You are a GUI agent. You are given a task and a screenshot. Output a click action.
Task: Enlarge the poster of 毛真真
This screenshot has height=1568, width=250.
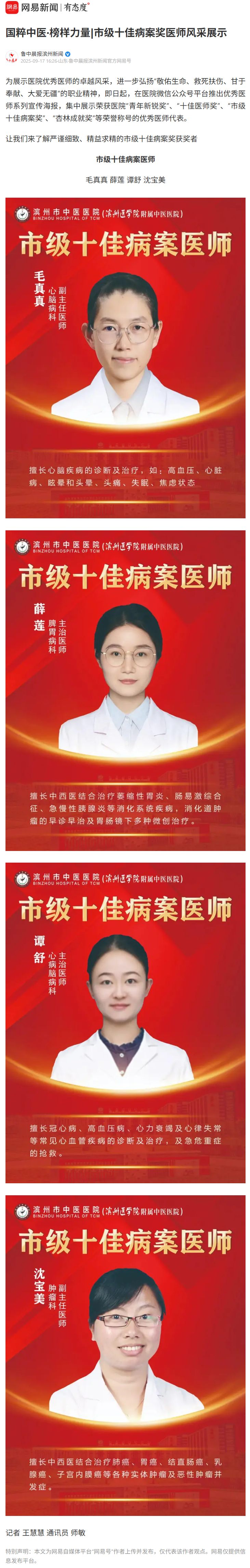tap(125, 357)
